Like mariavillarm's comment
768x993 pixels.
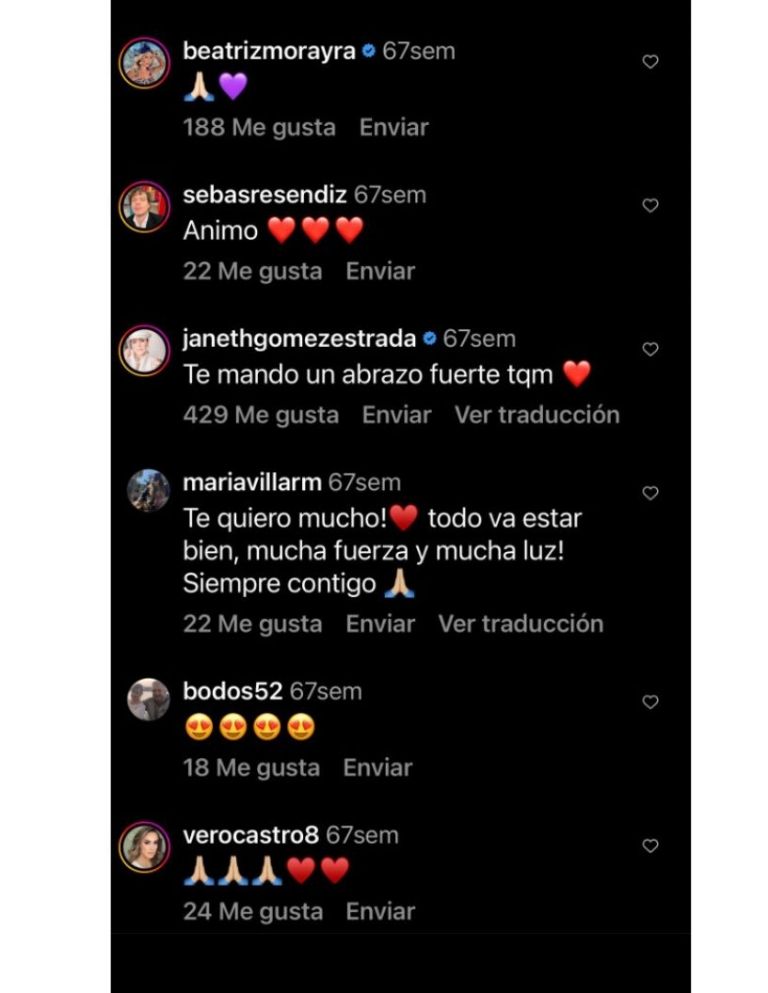point(650,494)
